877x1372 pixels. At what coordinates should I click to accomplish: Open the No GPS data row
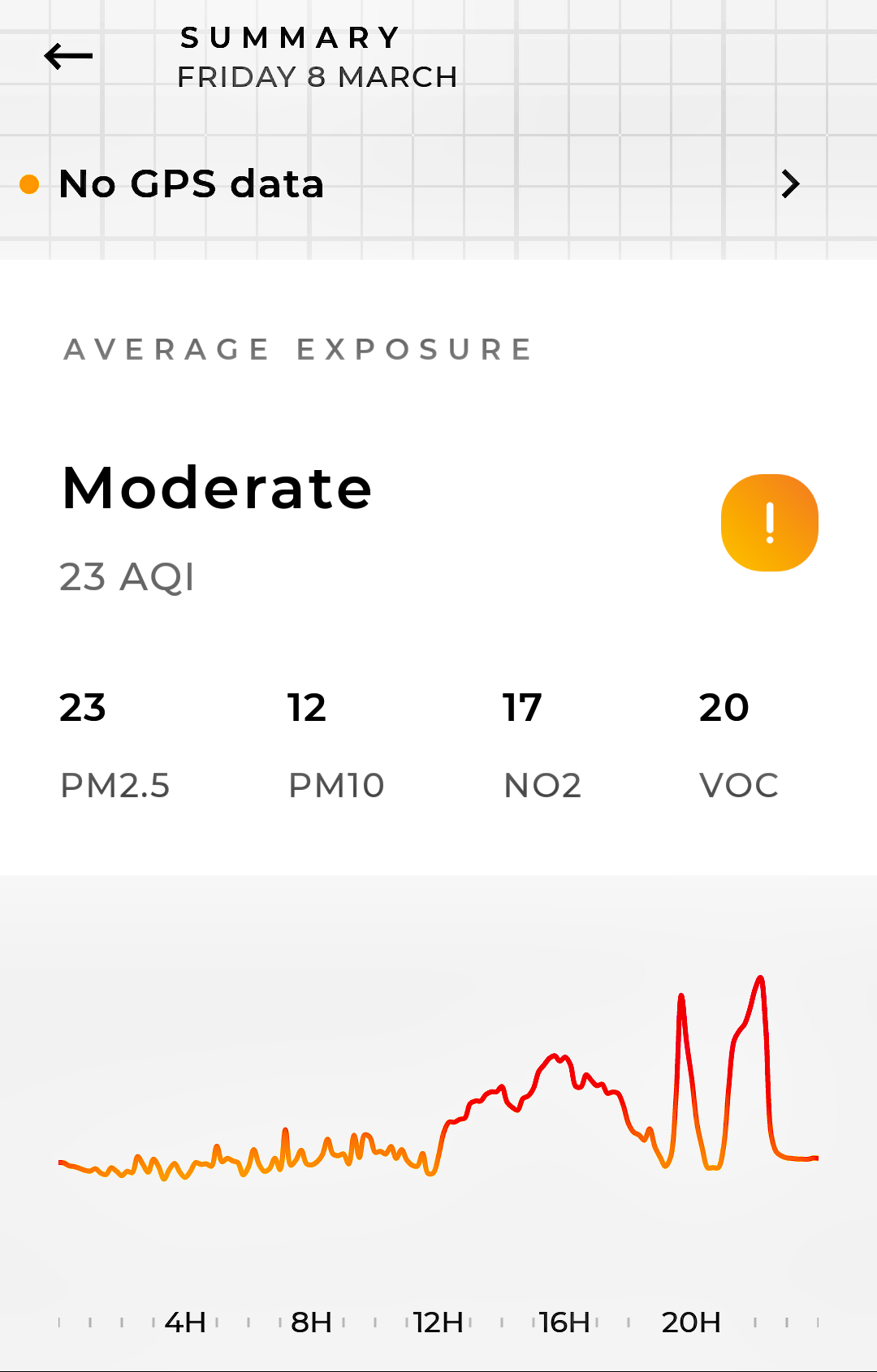[x=406, y=184]
